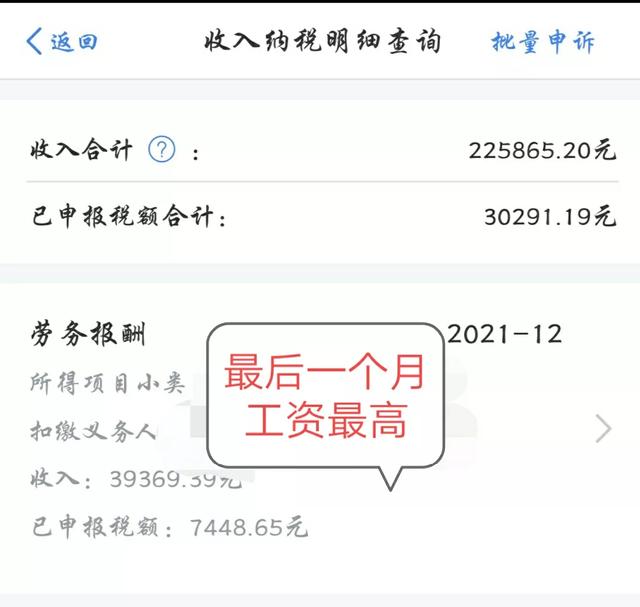Go back using the 返回 arrow
640x607 pixels.
coord(60,42)
